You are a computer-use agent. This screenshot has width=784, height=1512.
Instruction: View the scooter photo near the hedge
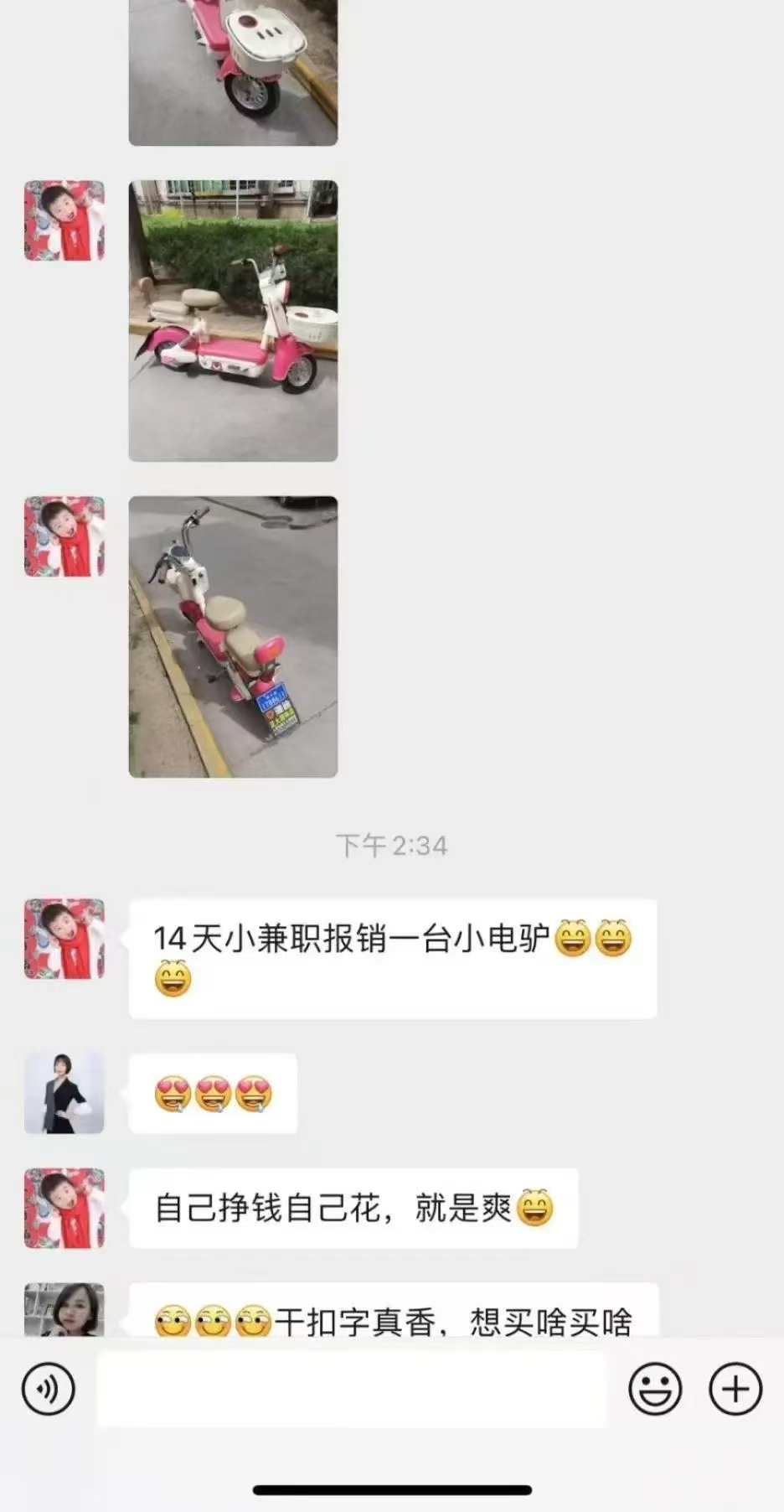pos(234,318)
